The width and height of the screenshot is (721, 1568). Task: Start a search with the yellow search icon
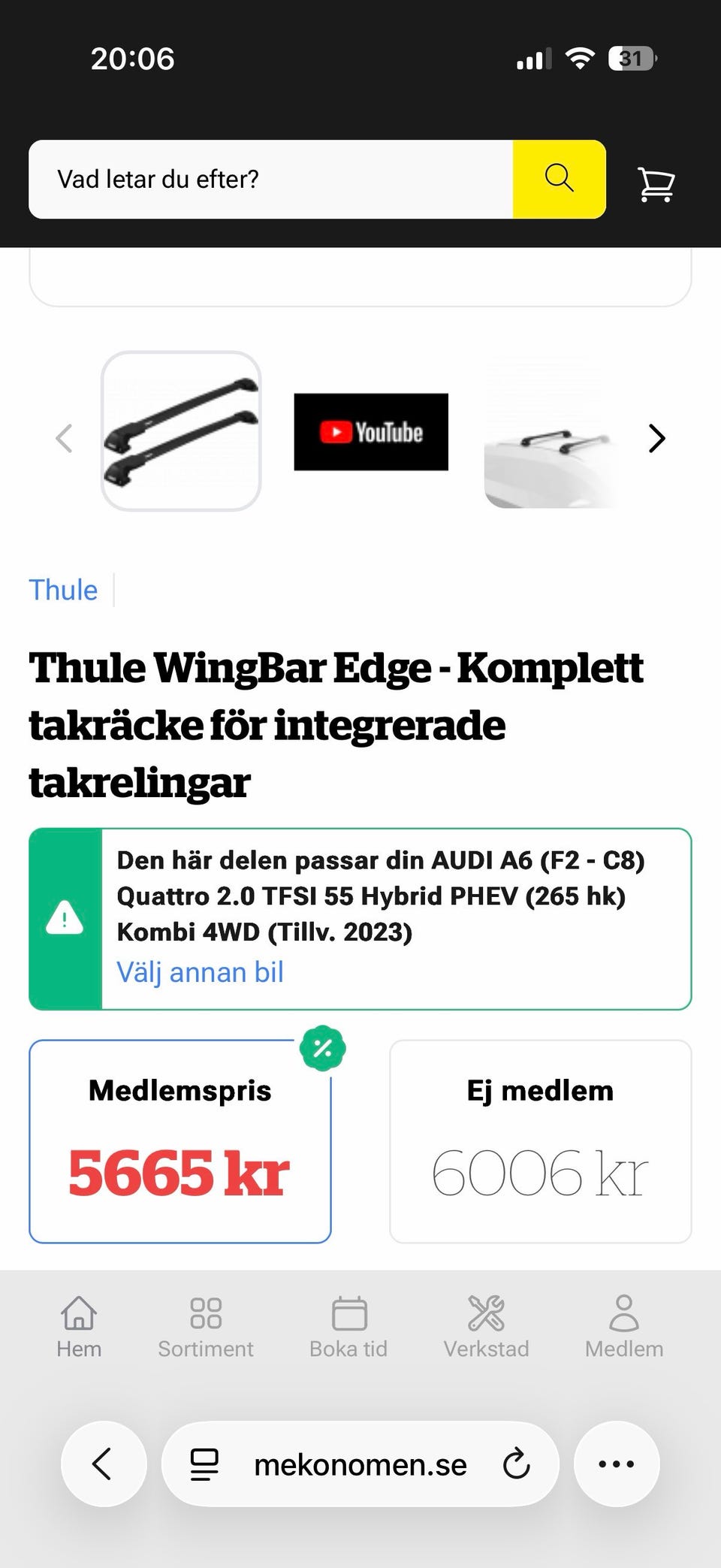tap(558, 179)
